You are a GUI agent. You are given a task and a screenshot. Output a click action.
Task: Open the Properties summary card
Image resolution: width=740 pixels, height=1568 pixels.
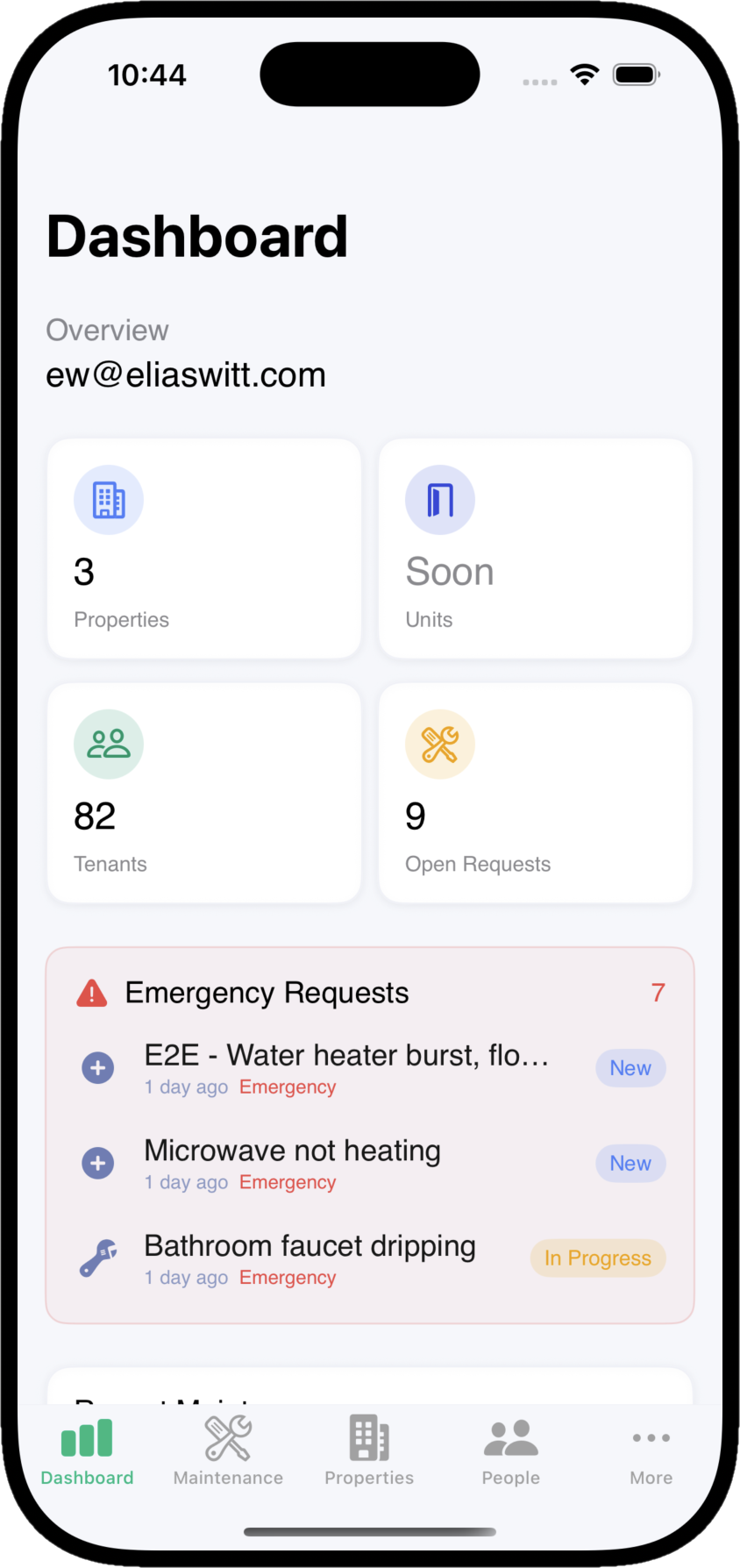[x=203, y=549]
